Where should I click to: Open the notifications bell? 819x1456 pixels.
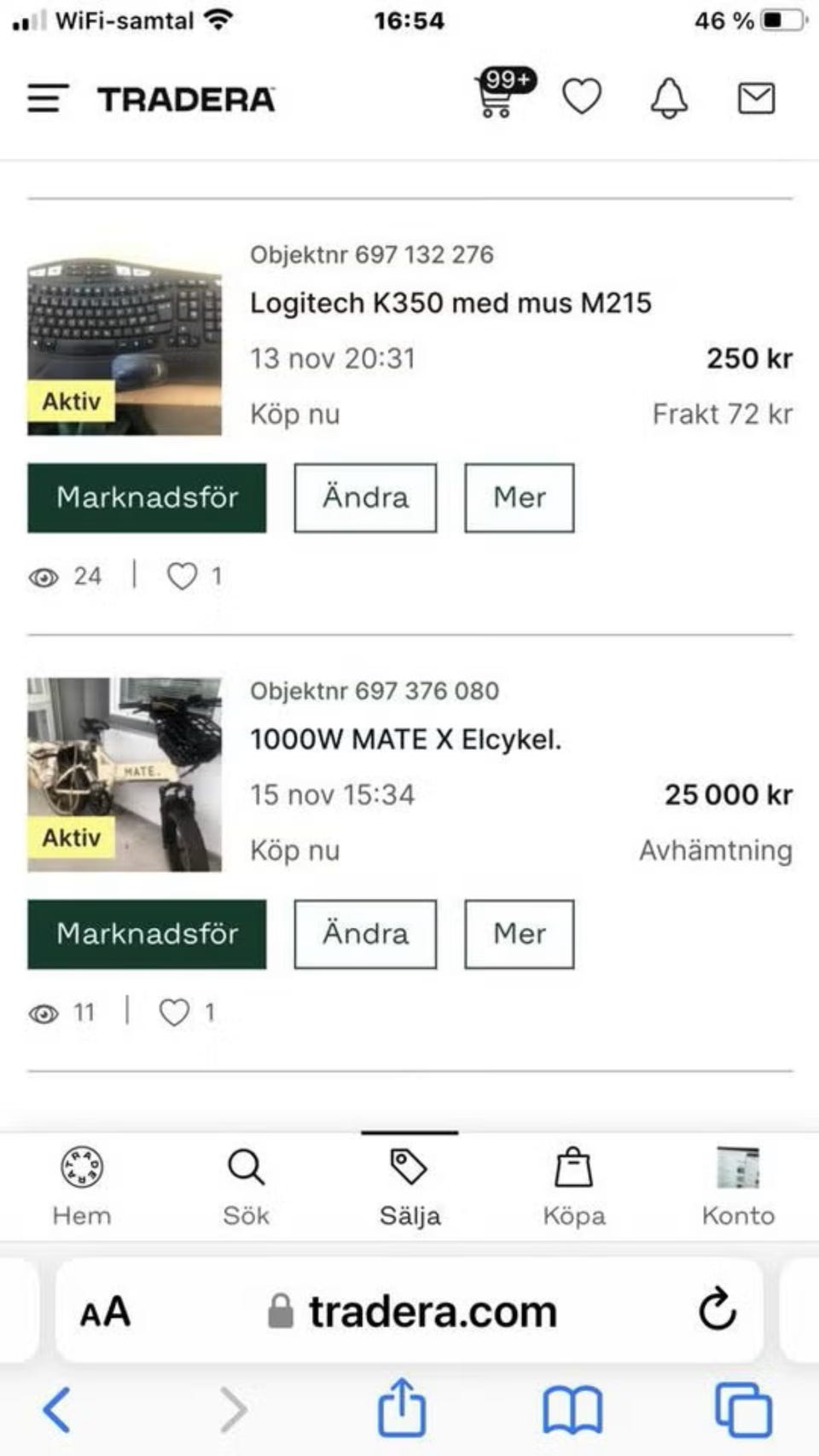(x=669, y=98)
